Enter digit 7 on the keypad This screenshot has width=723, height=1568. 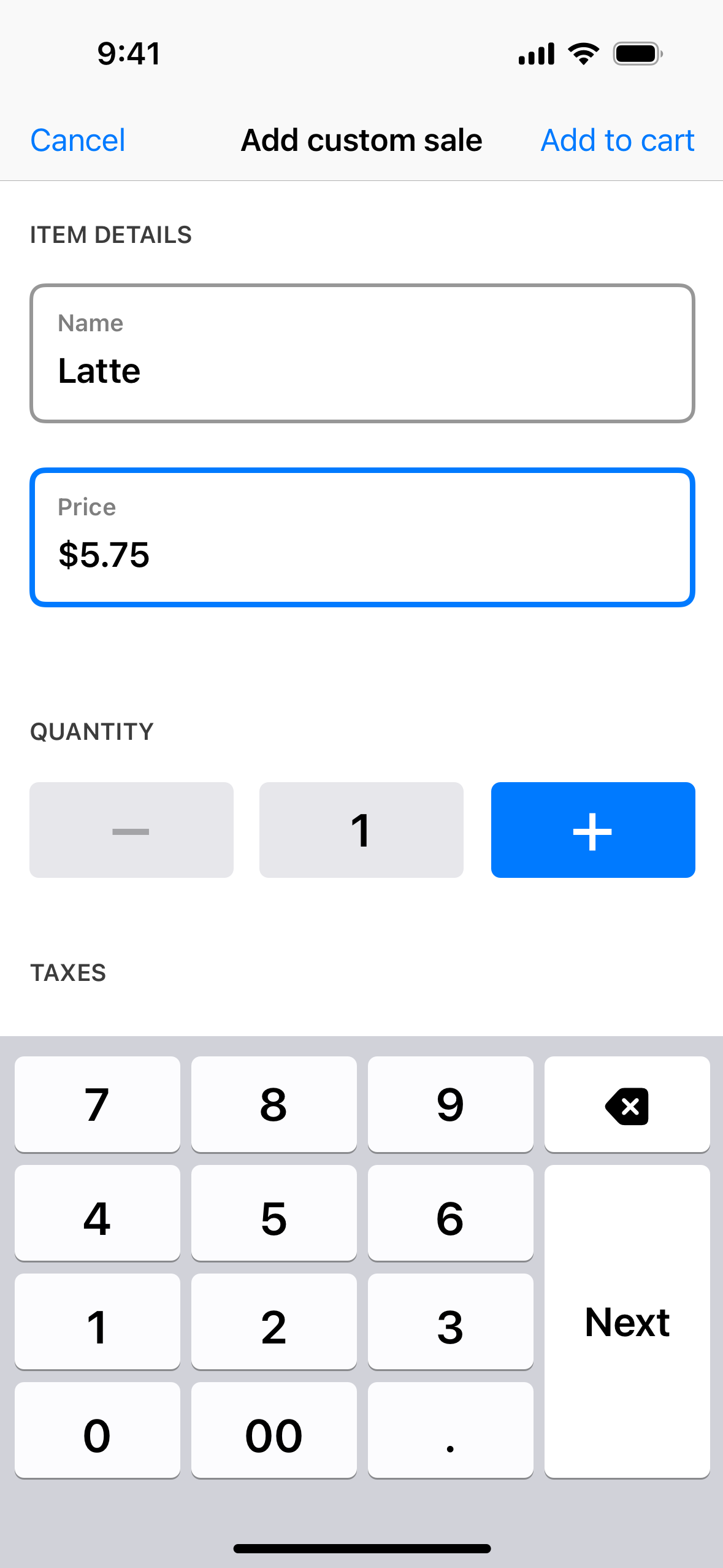98,1104
